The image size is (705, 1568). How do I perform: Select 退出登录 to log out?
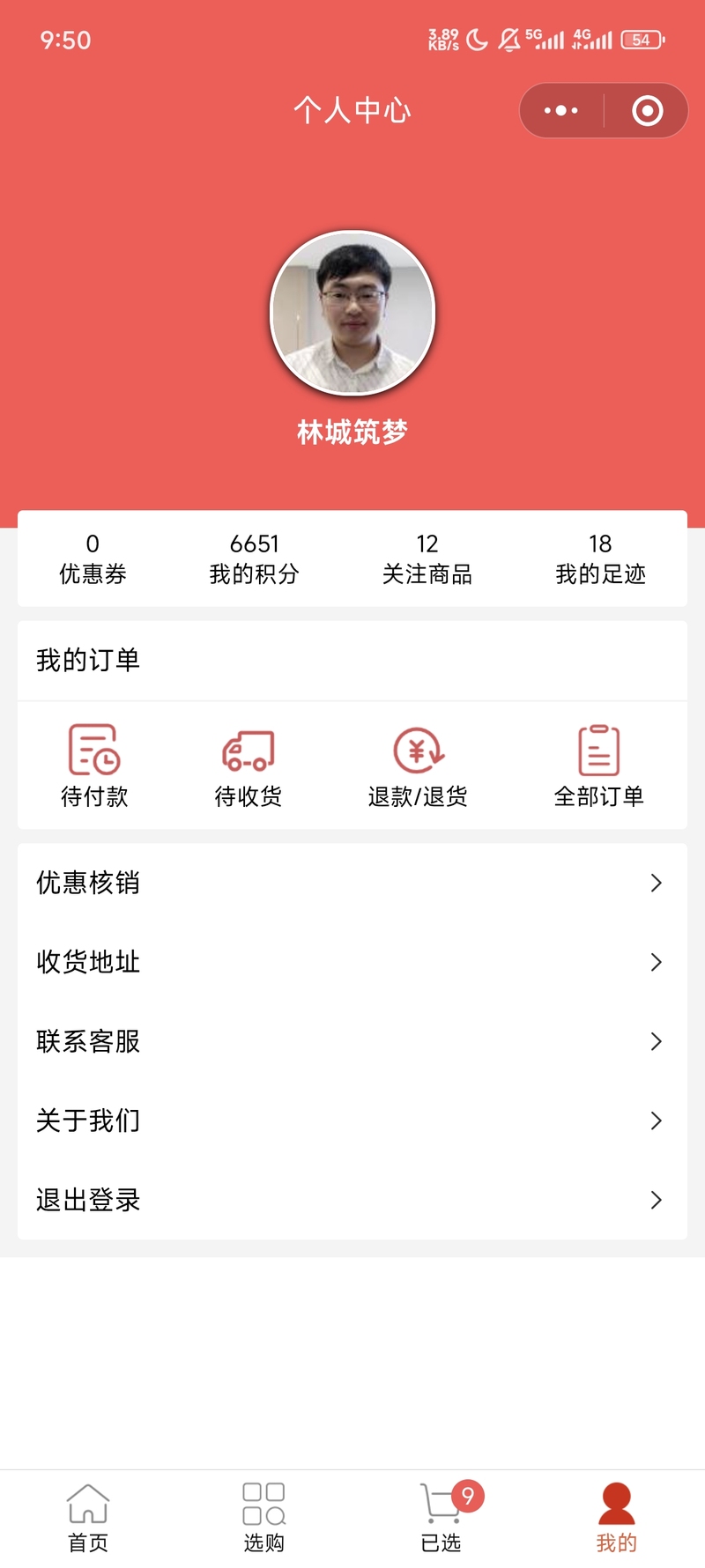[352, 1200]
